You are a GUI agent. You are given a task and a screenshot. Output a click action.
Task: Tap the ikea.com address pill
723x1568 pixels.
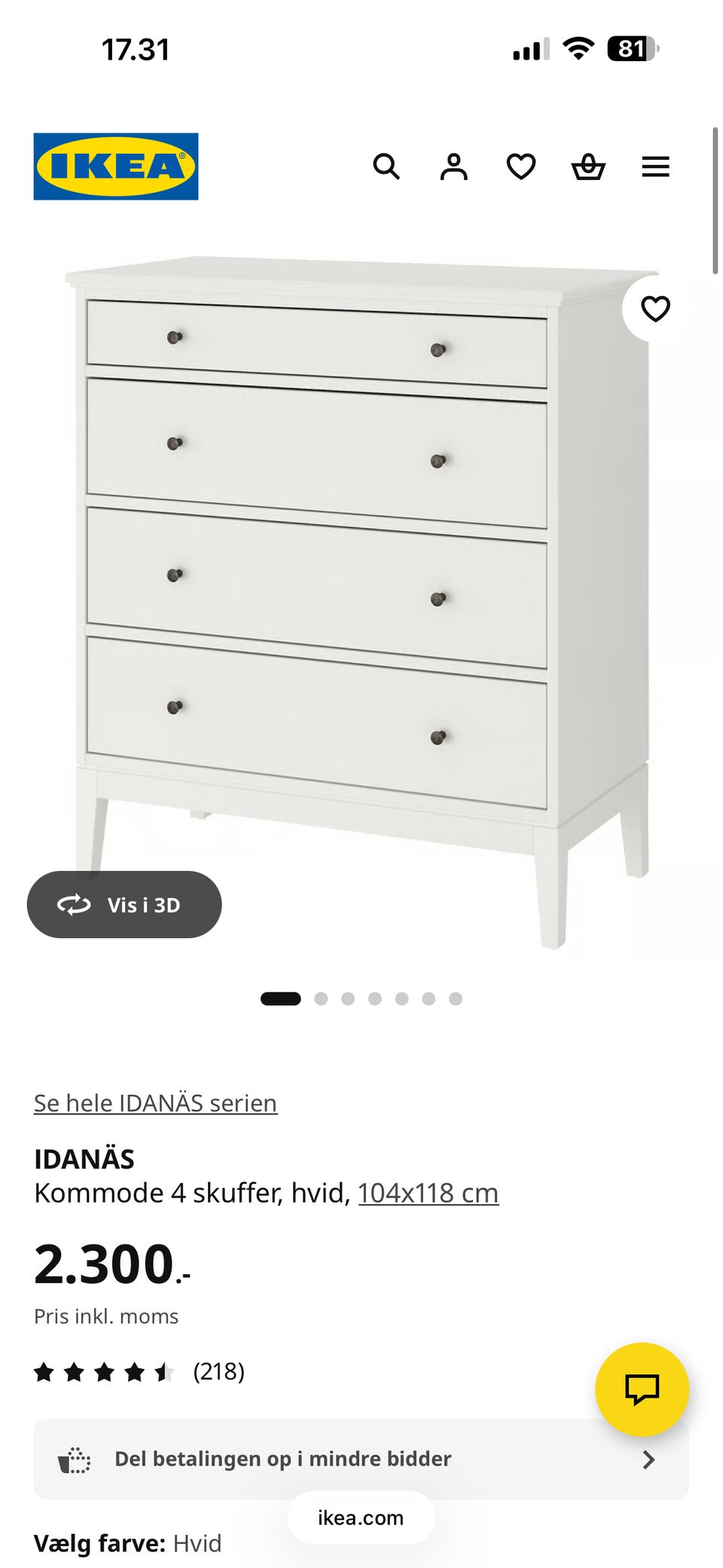pos(361,1518)
